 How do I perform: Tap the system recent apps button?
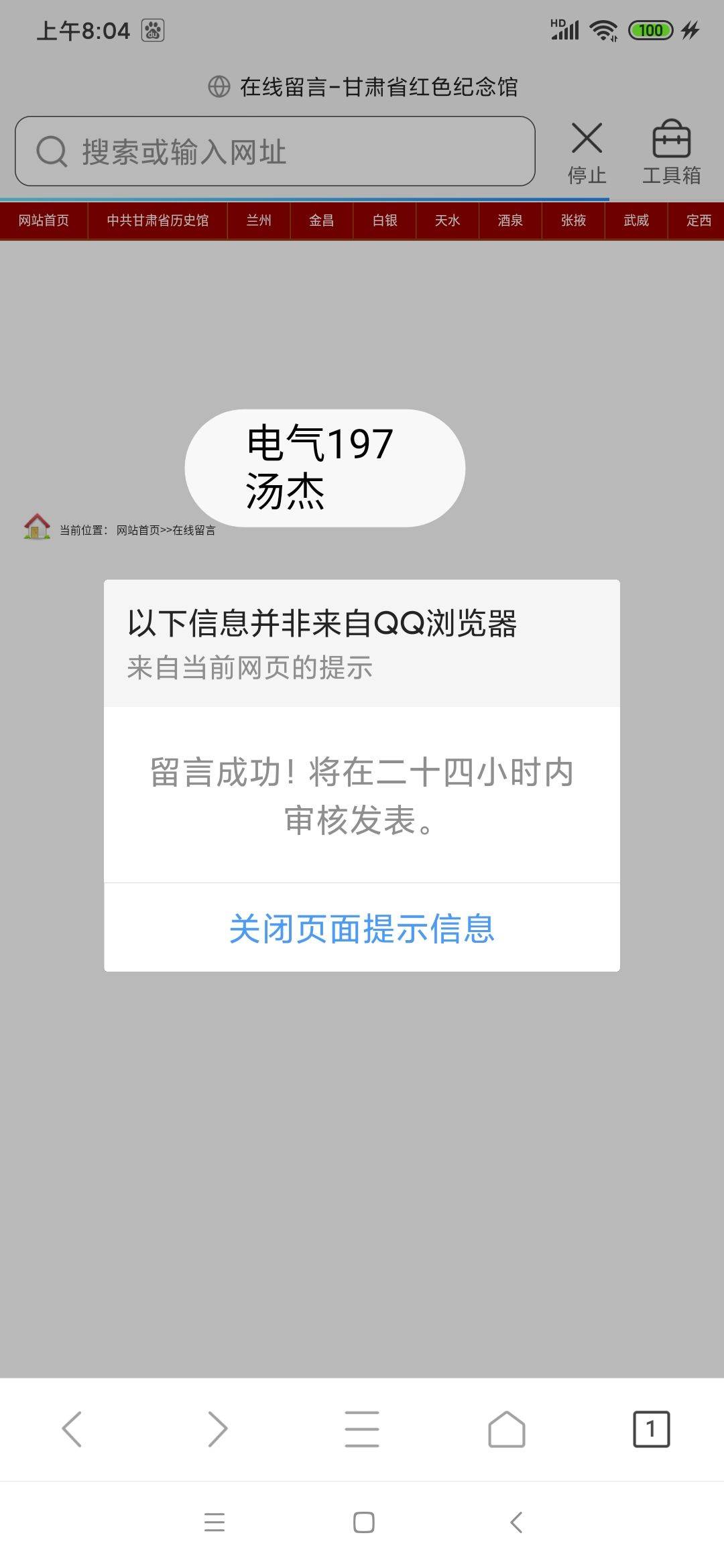[x=215, y=1522]
